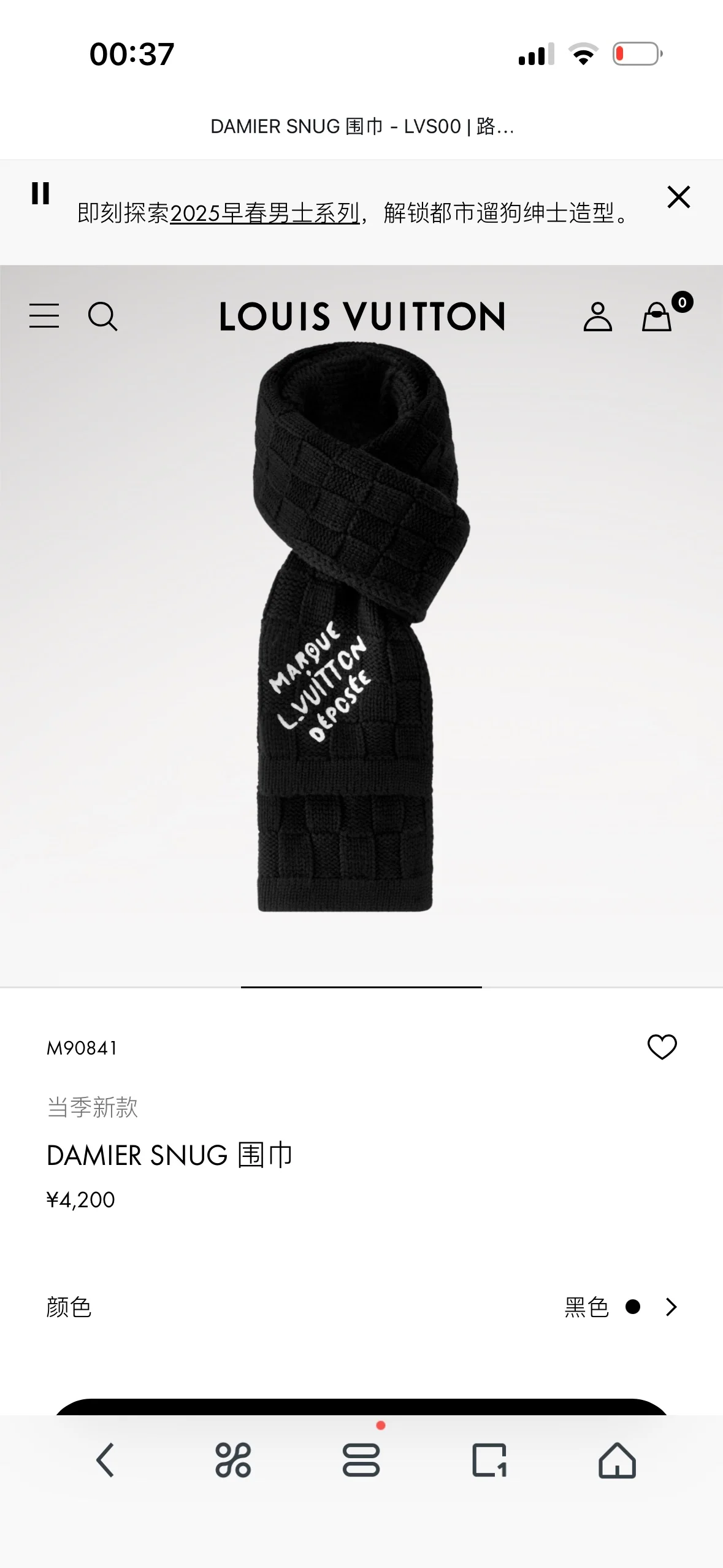
Task: Dismiss the promotional banner
Action: [678, 198]
